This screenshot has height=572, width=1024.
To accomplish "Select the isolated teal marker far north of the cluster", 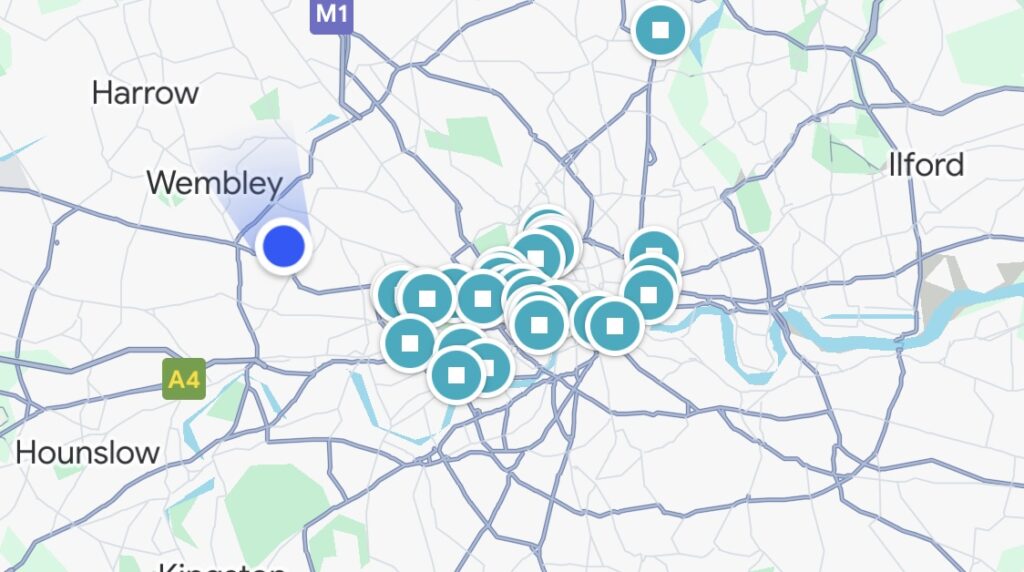I will [x=660, y=30].
